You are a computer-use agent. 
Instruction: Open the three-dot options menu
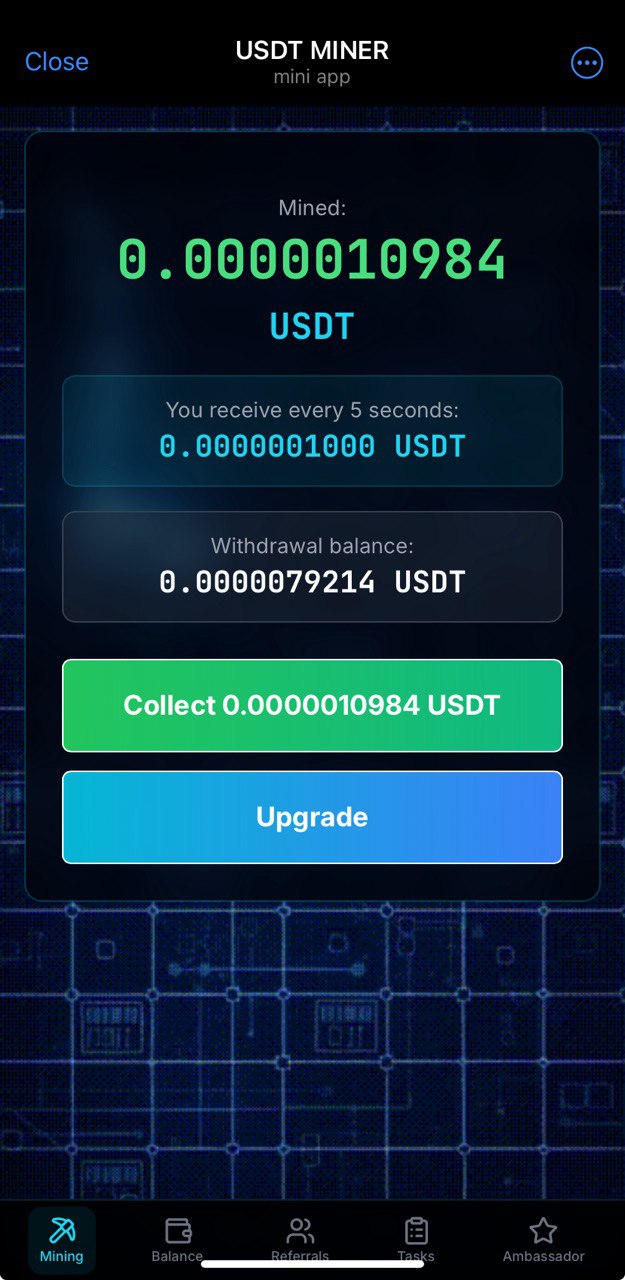[x=587, y=63]
